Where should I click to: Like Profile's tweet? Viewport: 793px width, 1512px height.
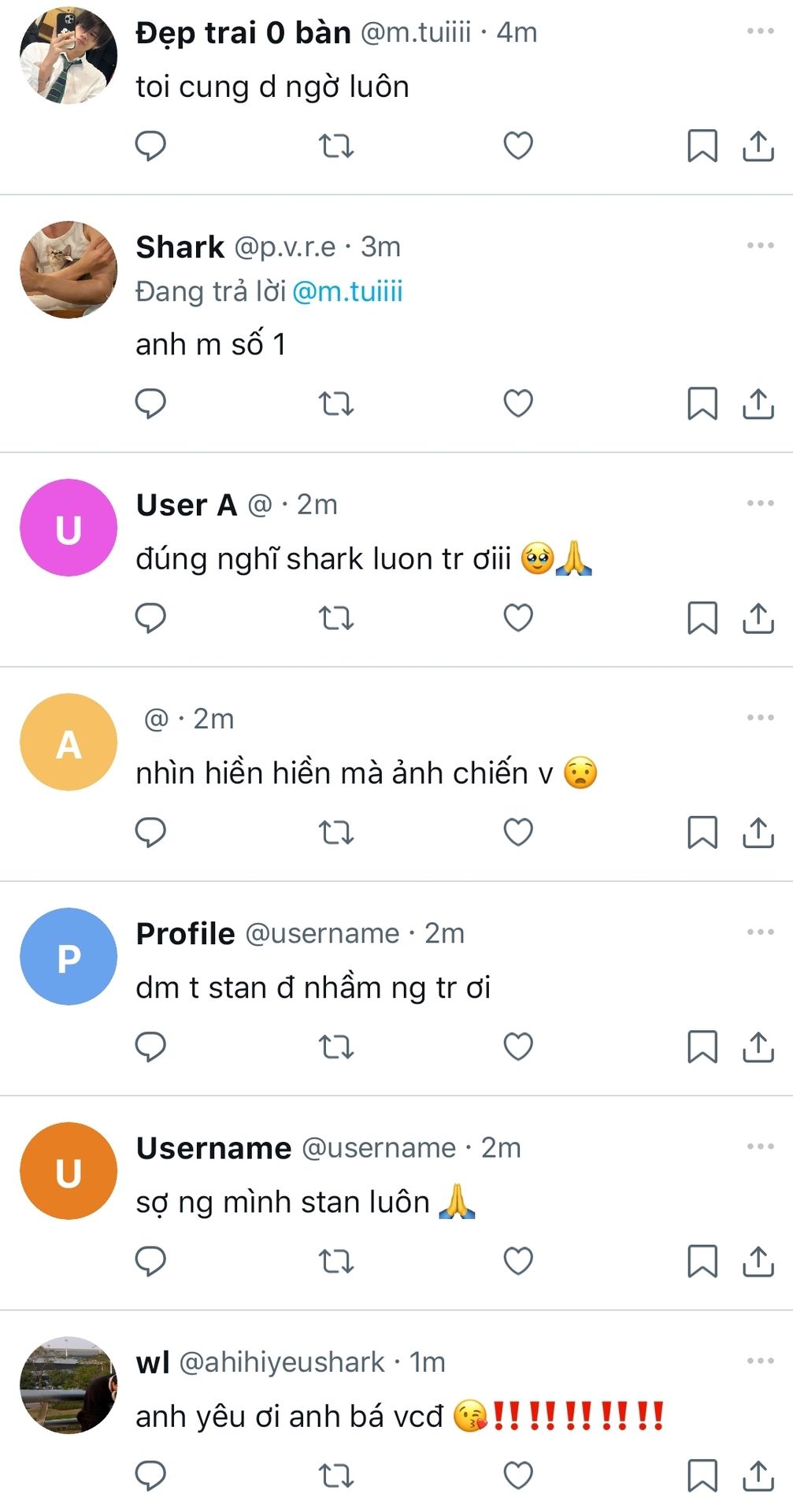(518, 1047)
